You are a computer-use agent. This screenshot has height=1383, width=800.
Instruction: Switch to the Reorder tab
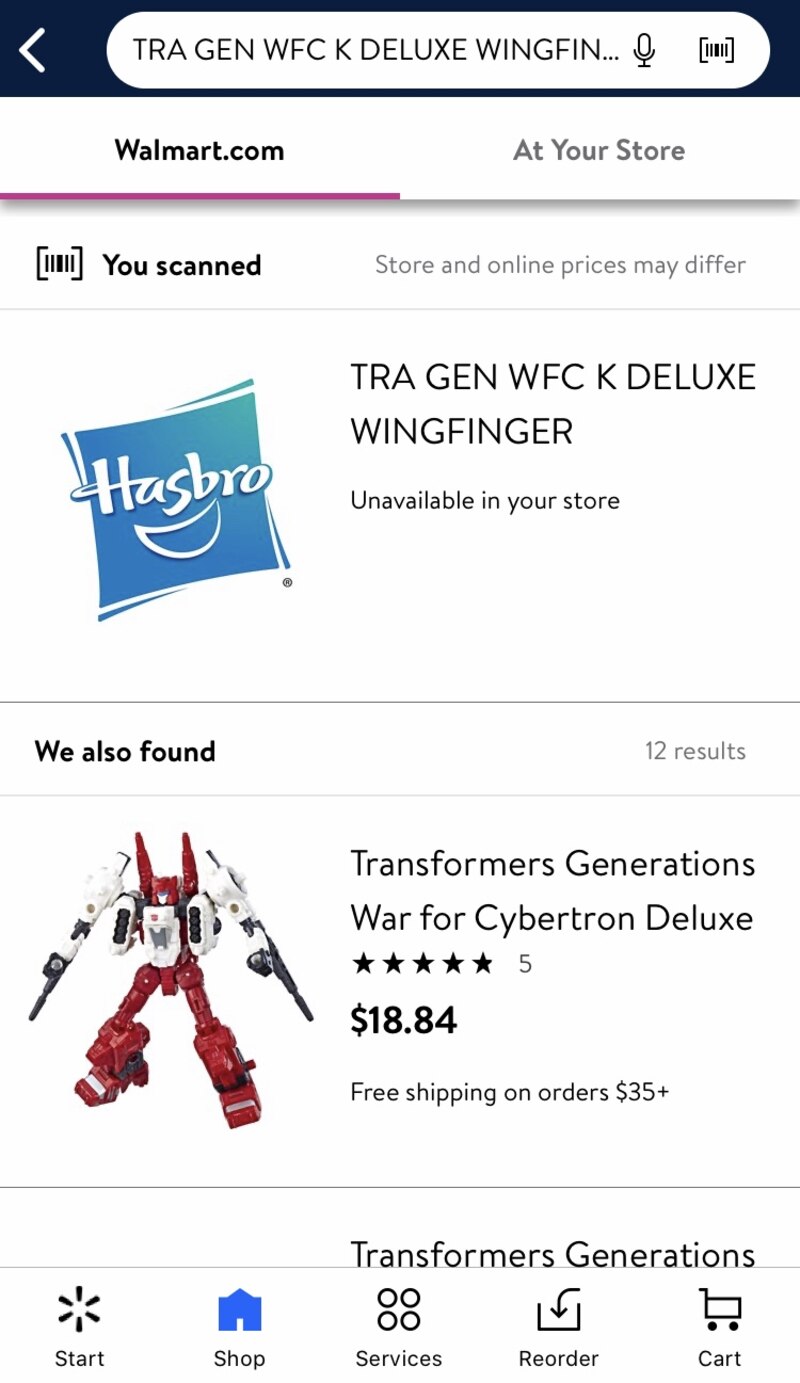click(558, 1327)
